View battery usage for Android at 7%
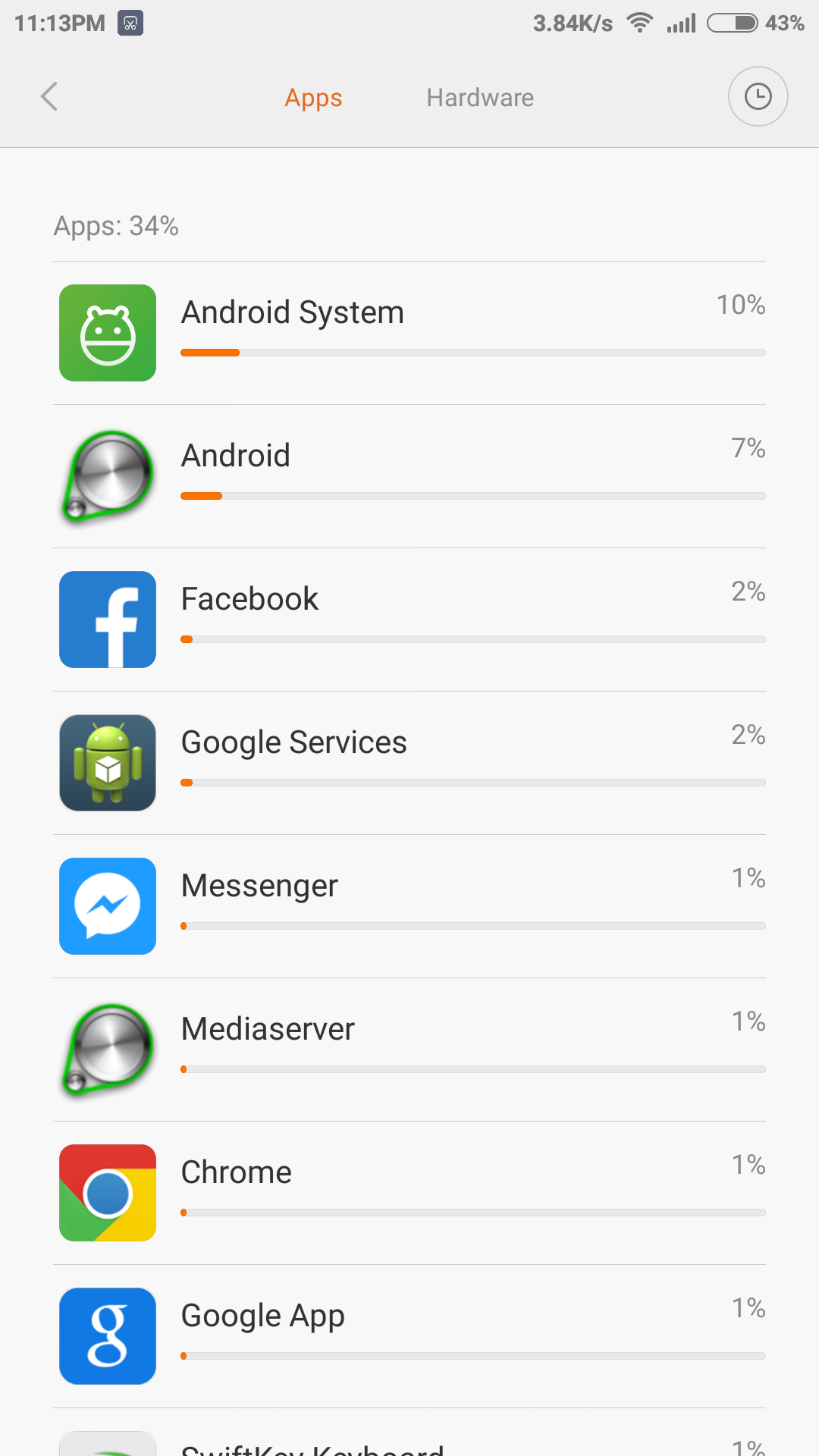The image size is (819, 1456). click(409, 476)
